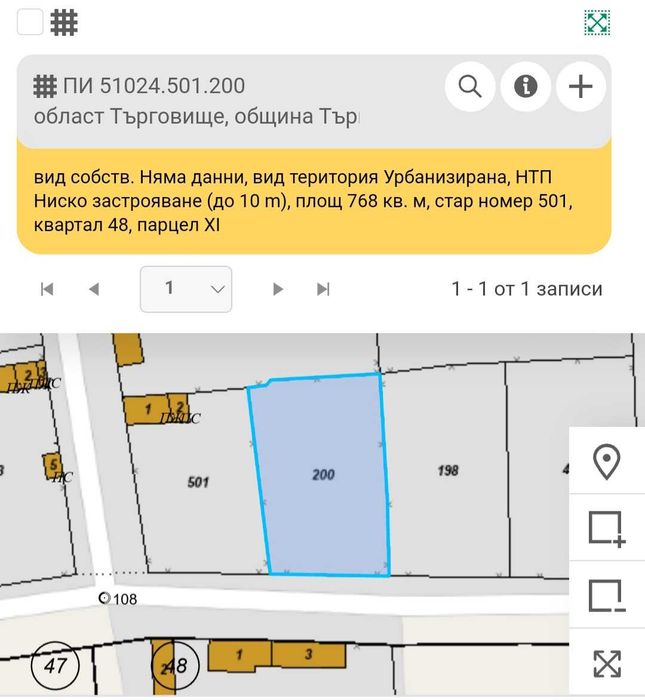The height and width of the screenshot is (700, 645).
Task: Select parcel 501 on the map
Action: pos(198,483)
